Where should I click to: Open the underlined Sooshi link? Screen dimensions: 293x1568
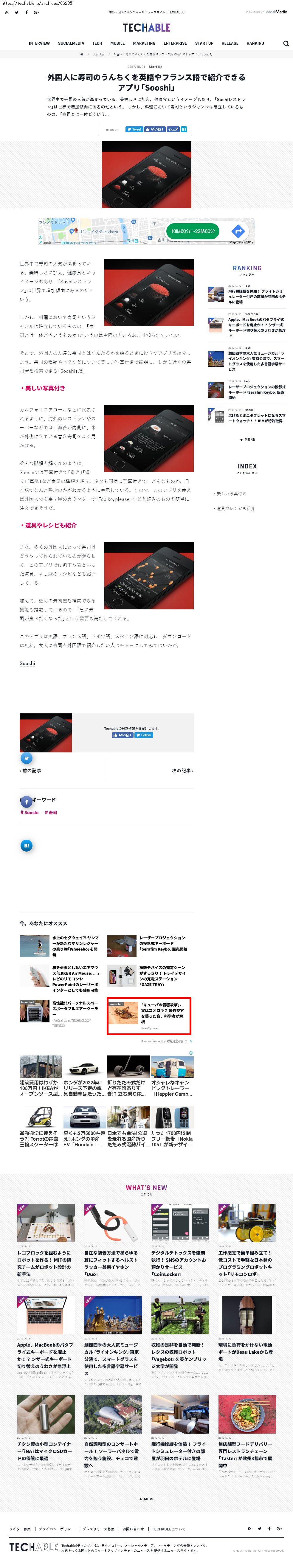[x=27, y=664]
